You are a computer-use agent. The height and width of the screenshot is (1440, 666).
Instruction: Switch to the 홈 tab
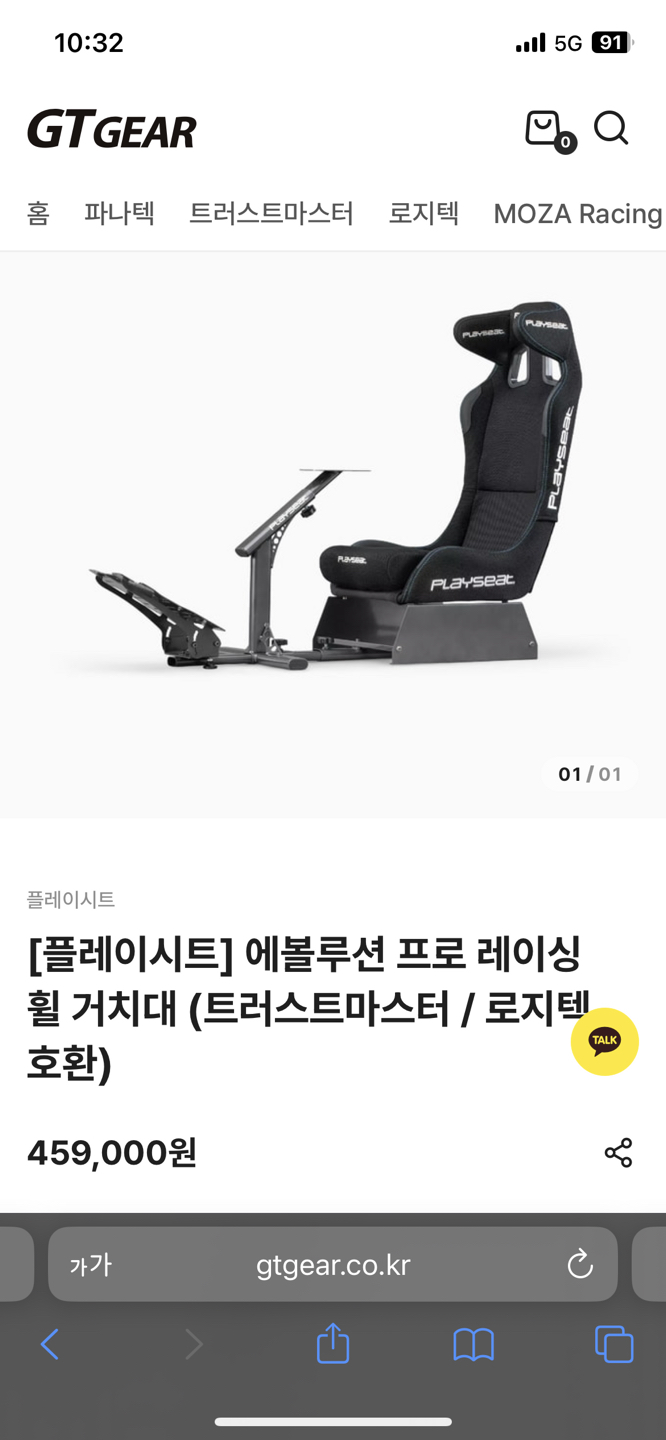click(38, 213)
